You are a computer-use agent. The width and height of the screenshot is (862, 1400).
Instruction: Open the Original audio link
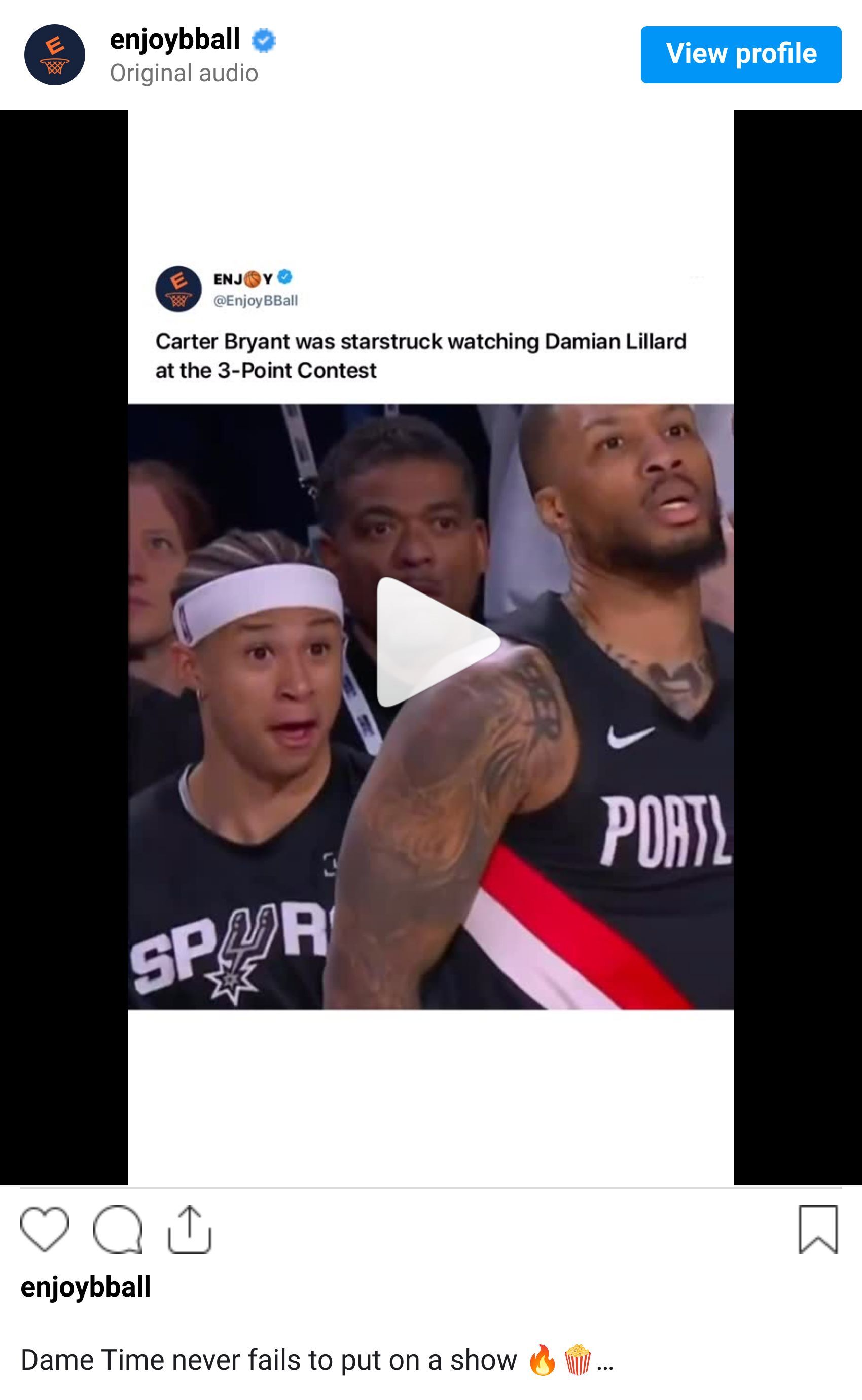coord(184,73)
